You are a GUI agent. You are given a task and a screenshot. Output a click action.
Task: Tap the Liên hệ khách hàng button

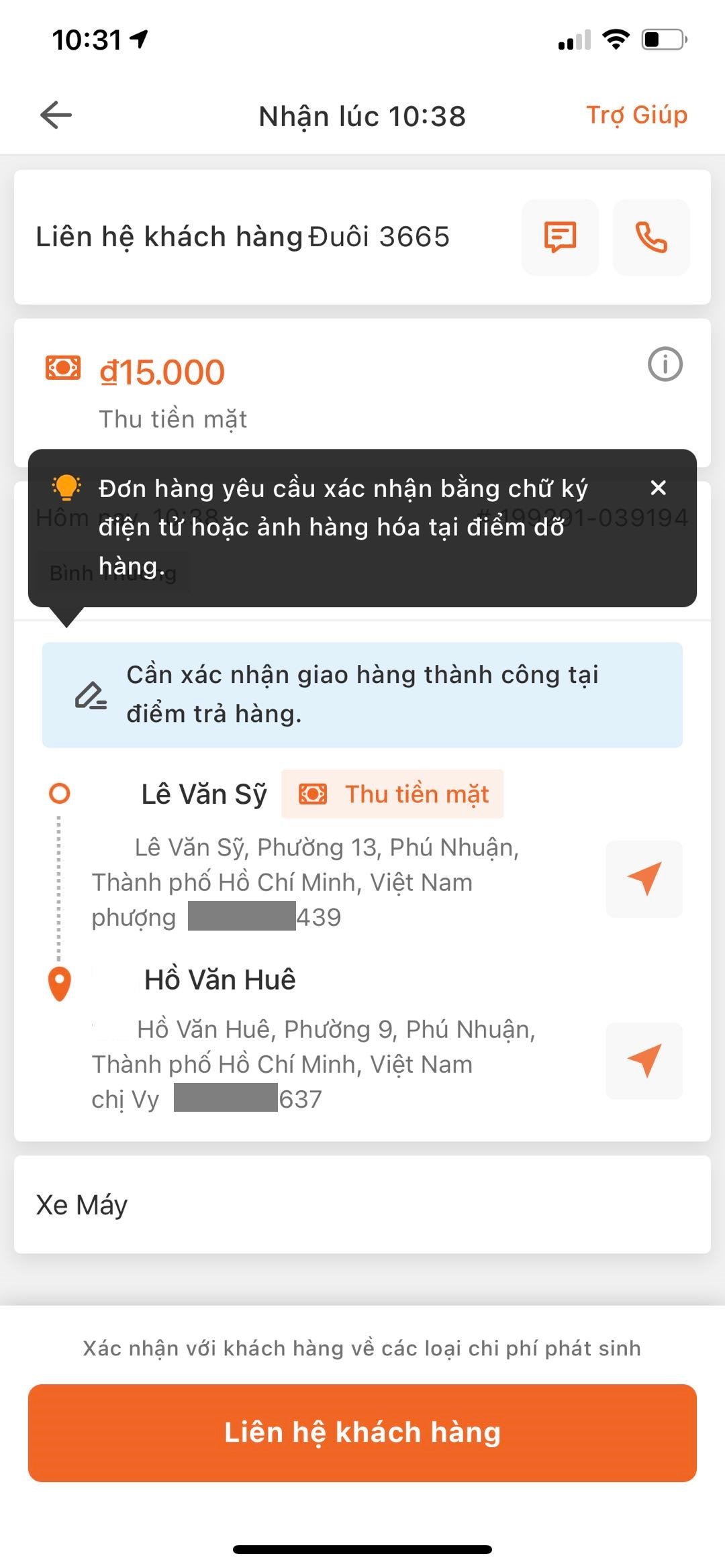(x=362, y=1432)
